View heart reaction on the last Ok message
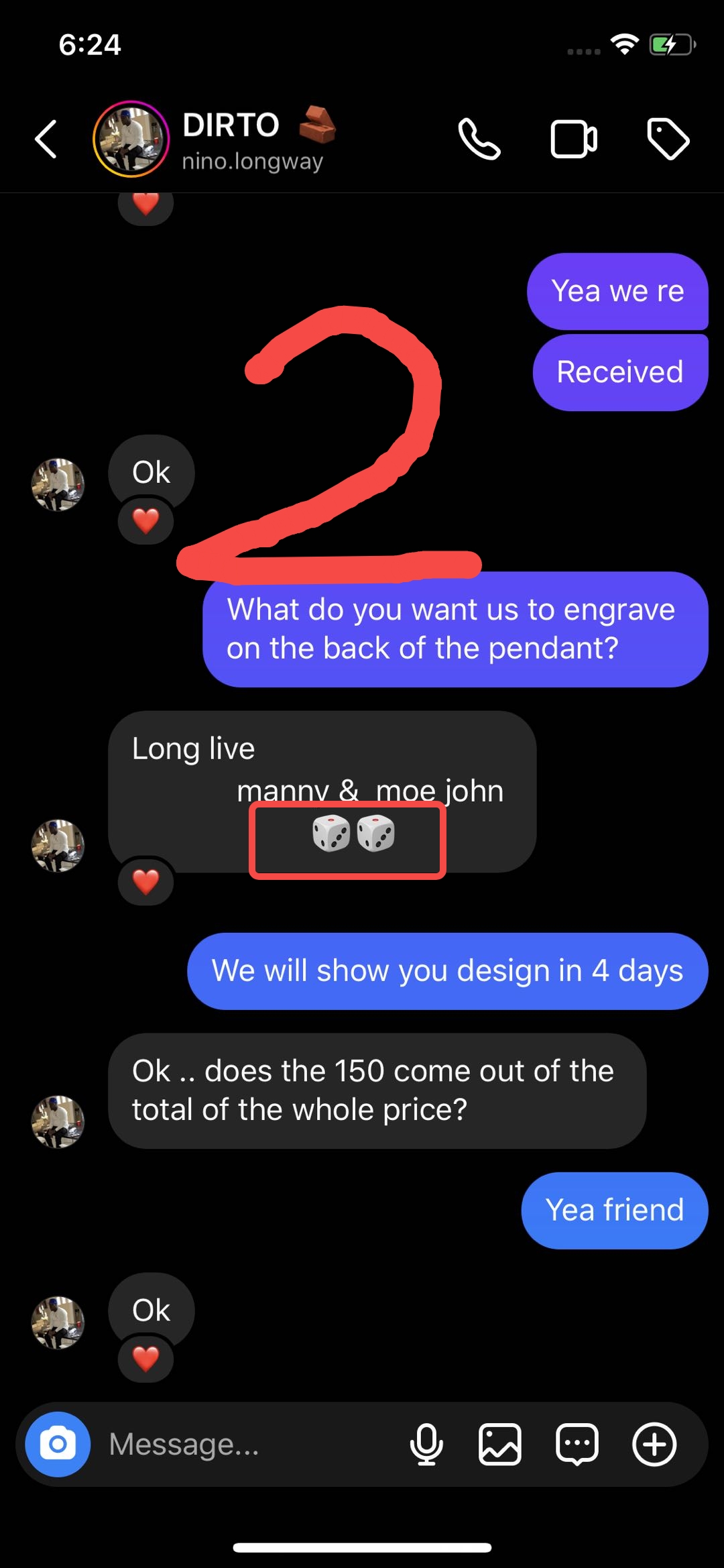Viewport: 724px width, 1568px height. coord(145,1359)
